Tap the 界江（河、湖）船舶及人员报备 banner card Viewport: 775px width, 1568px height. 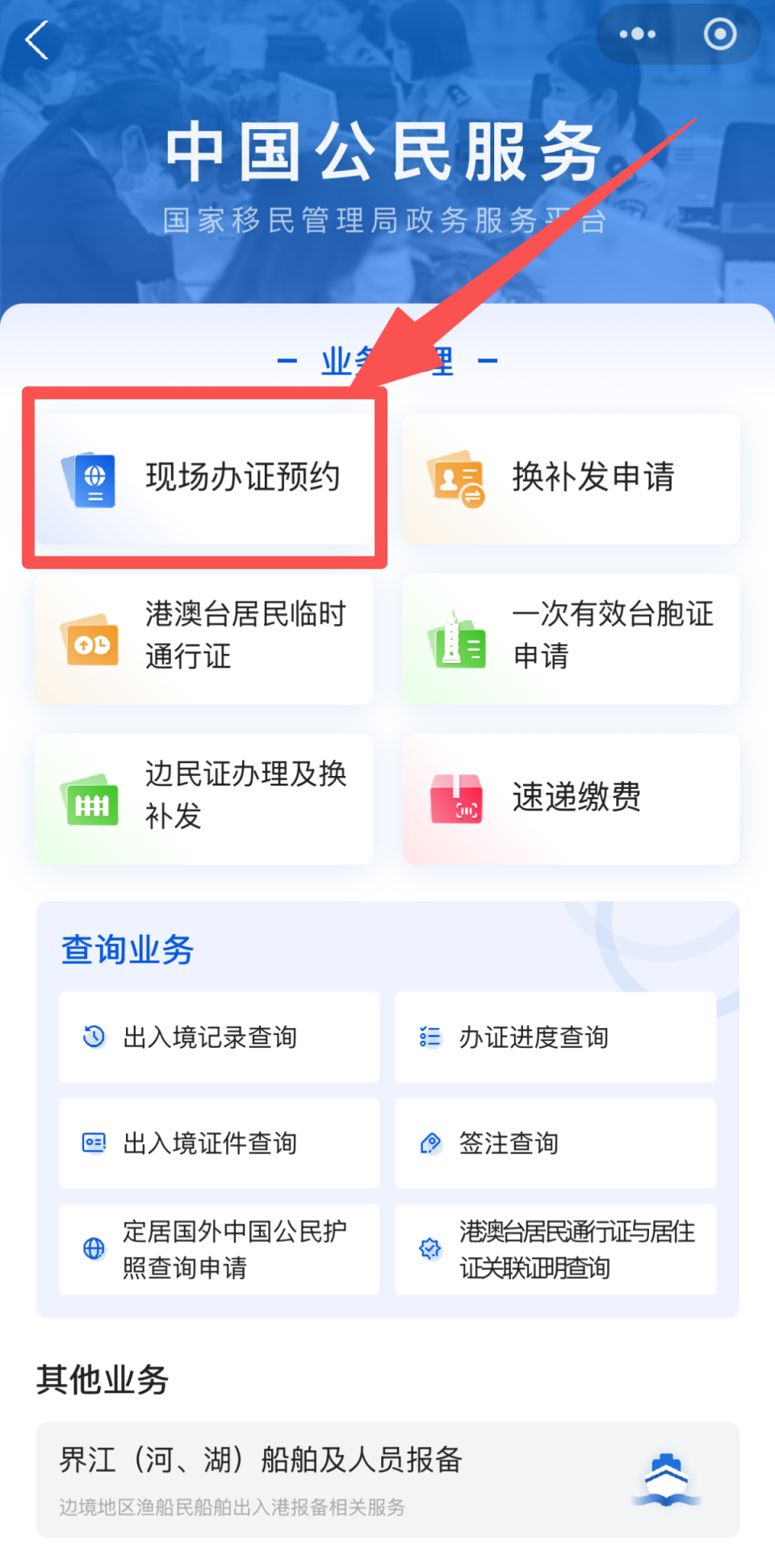387,1479
